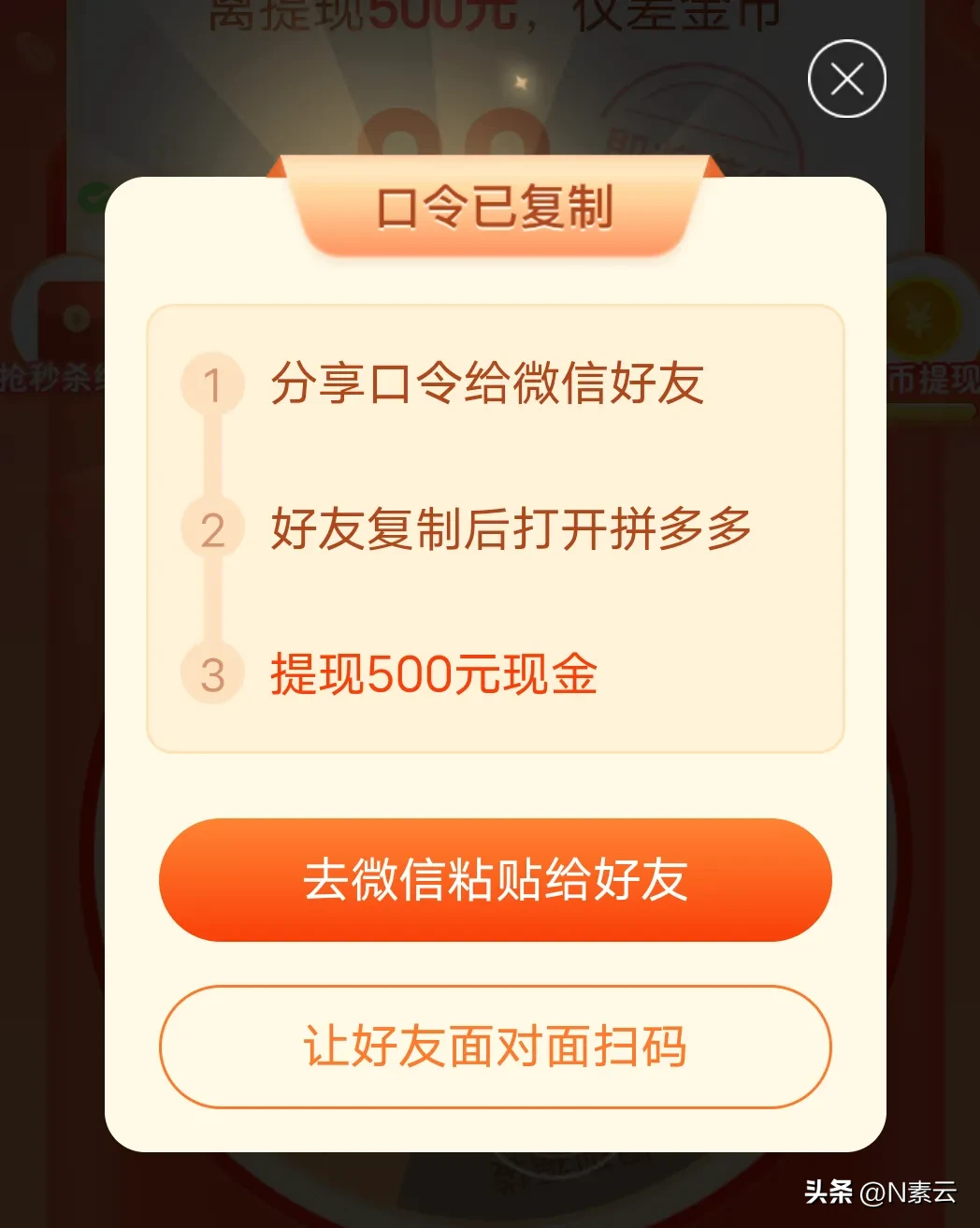The width and height of the screenshot is (980, 1228).
Task: Select 让好友面对面扫码 option
Action: [x=495, y=1047]
